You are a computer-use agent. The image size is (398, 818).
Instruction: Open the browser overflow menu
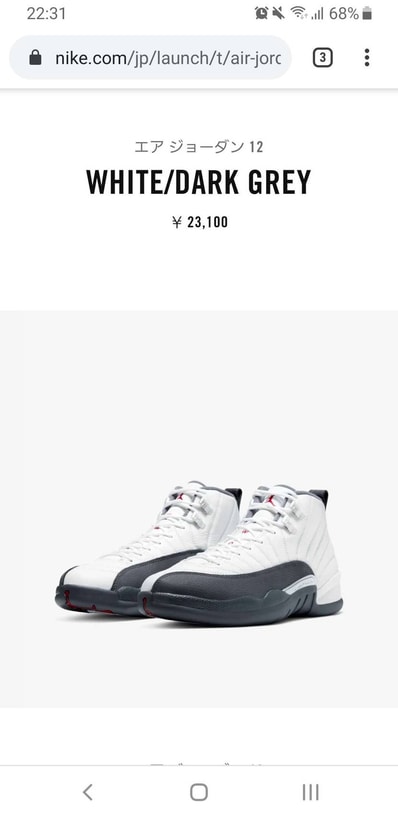click(367, 57)
